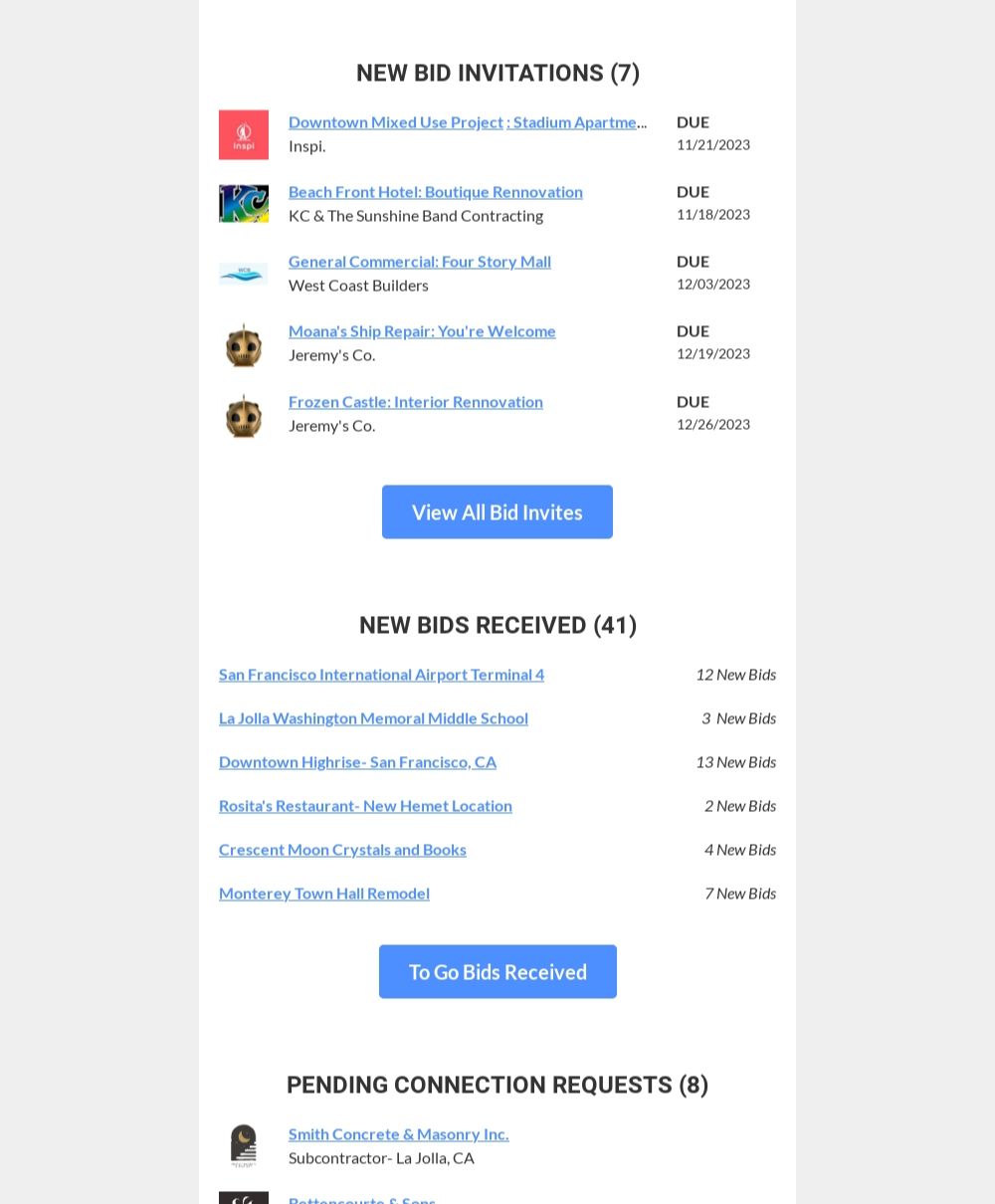Open Crescent Moon Crystals and Books
995x1204 pixels.
click(x=342, y=850)
